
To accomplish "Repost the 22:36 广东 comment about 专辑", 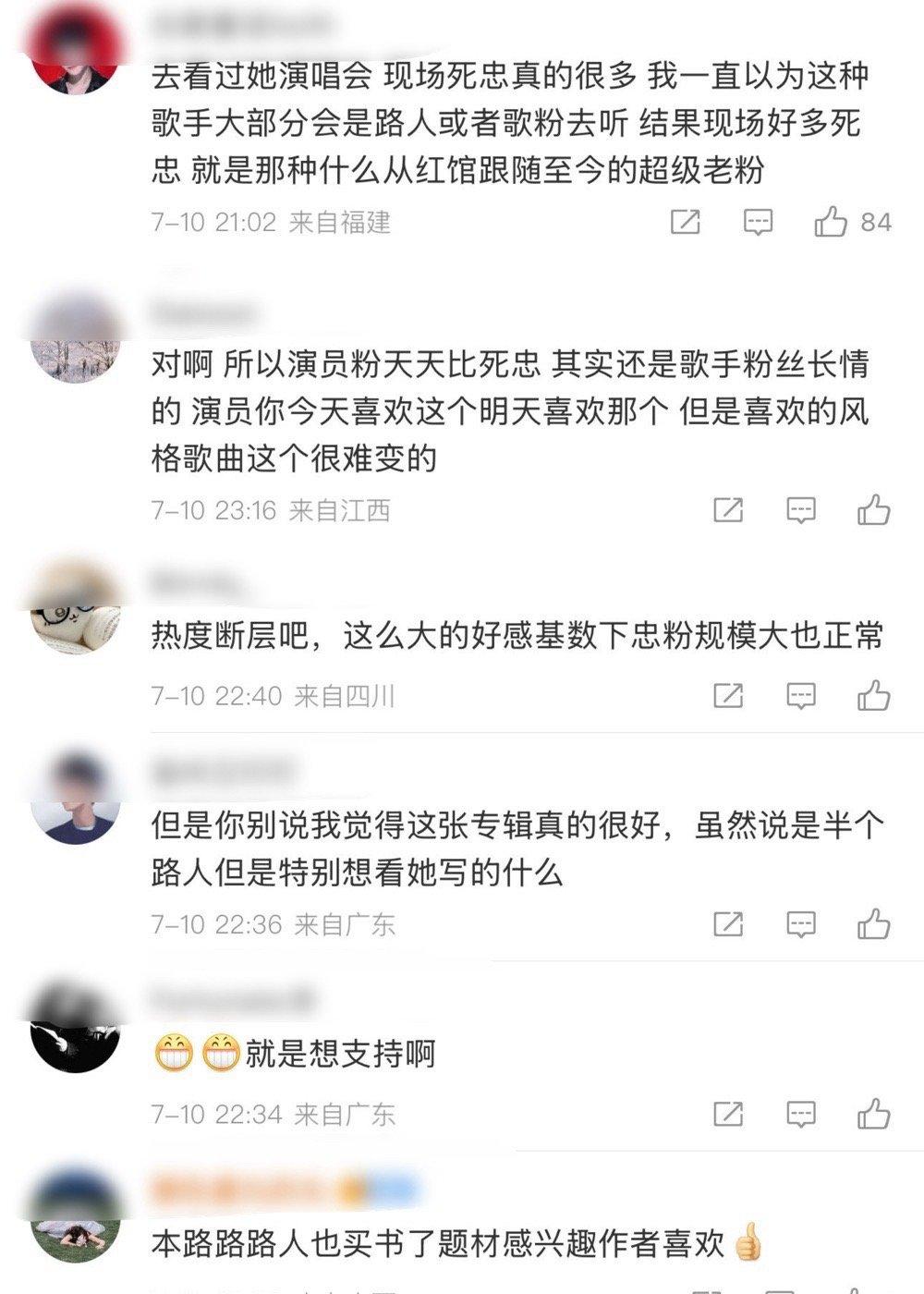I will pyautogui.click(x=728, y=923).
